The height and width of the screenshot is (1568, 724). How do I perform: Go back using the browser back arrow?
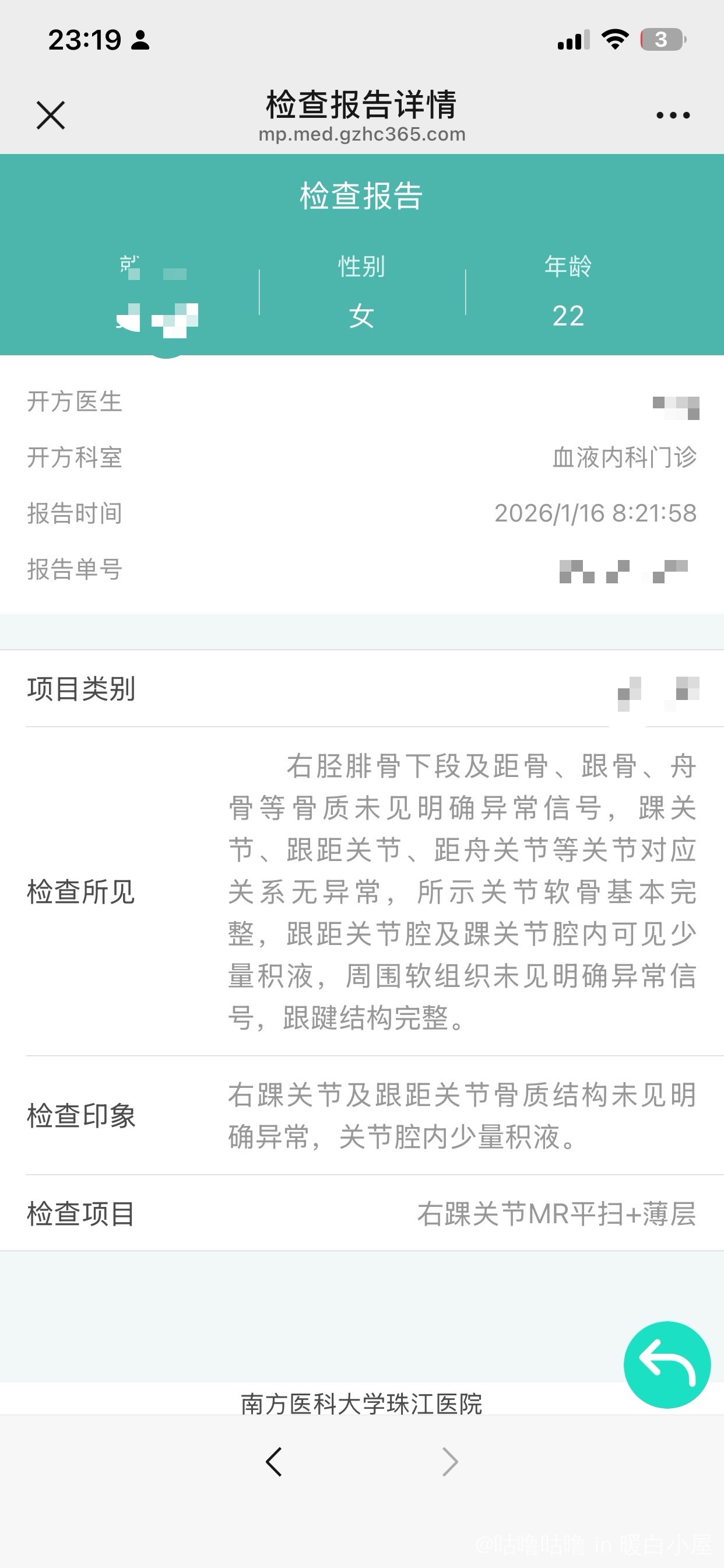[275, 1461]
